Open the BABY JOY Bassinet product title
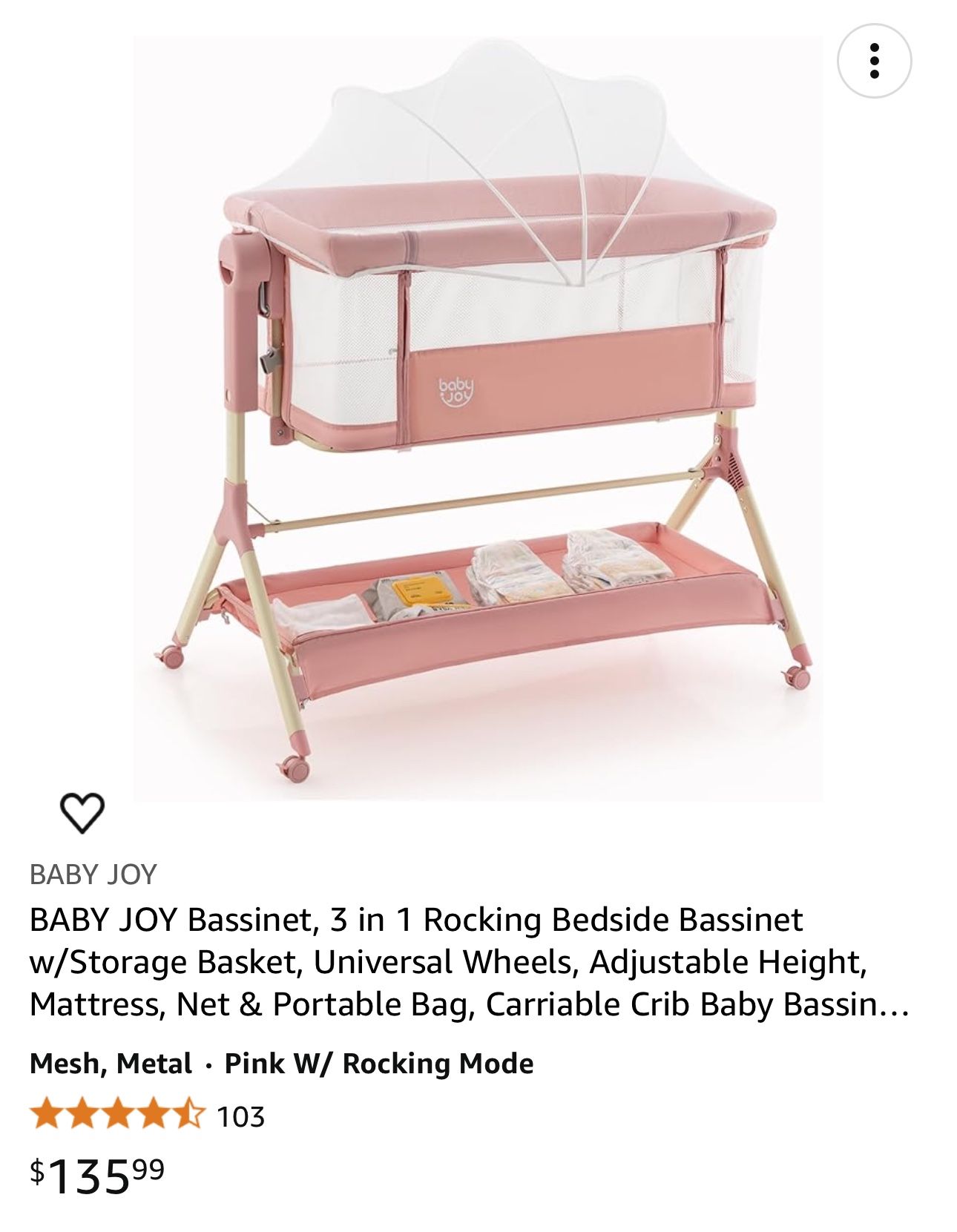 click(469, 961)
